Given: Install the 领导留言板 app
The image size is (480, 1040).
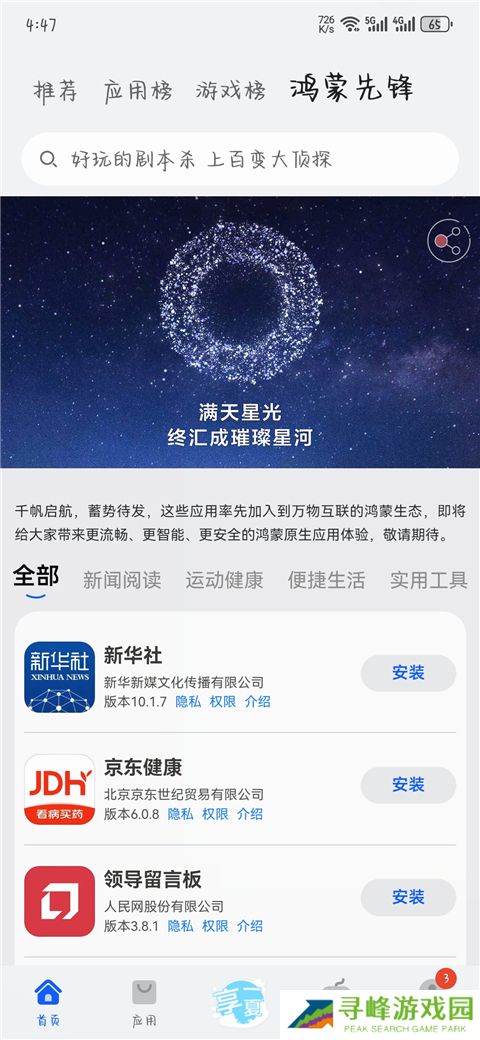Looking at the screenshot, I should [408, 897].
